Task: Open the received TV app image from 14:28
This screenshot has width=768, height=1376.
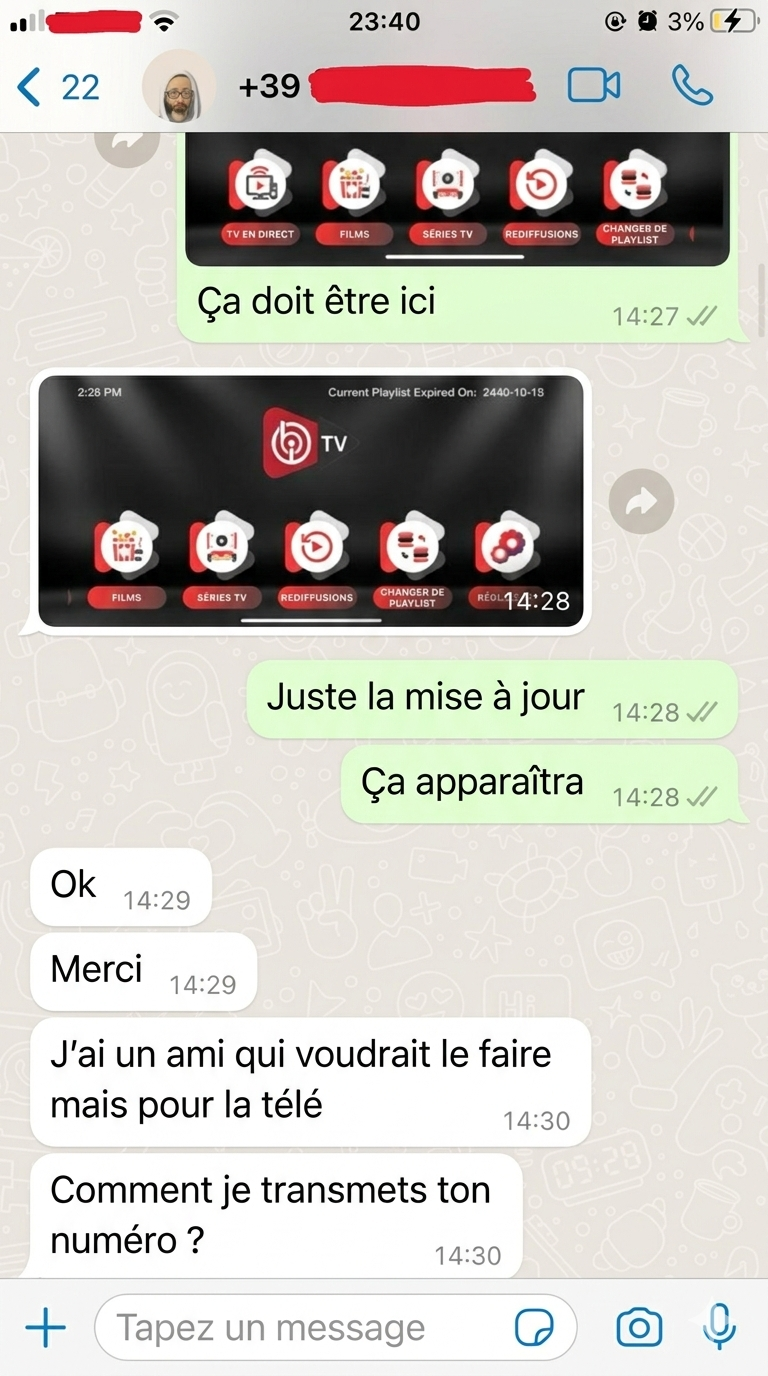Action: tap(310, 501)
